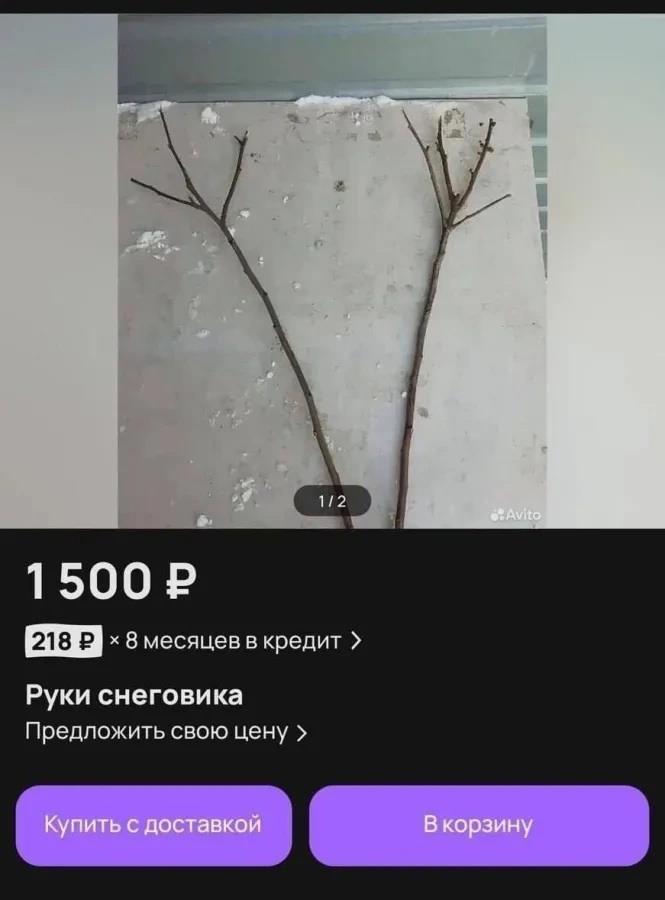Tap 'Предложить свою цену' to offer your price
665x900 pixels.
(x=165, y=731)
